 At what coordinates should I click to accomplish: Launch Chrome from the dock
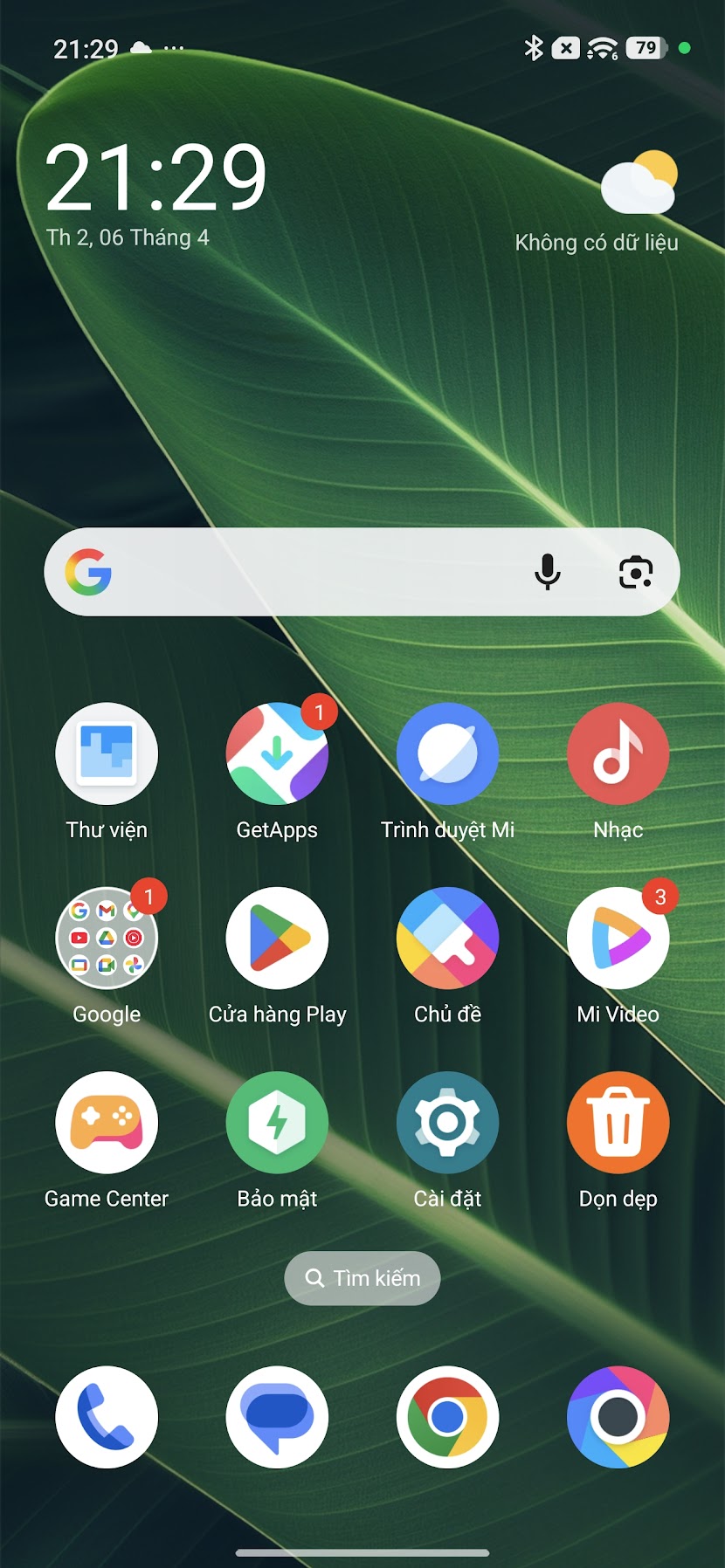pyautogui.click(x=447, y=1417)
